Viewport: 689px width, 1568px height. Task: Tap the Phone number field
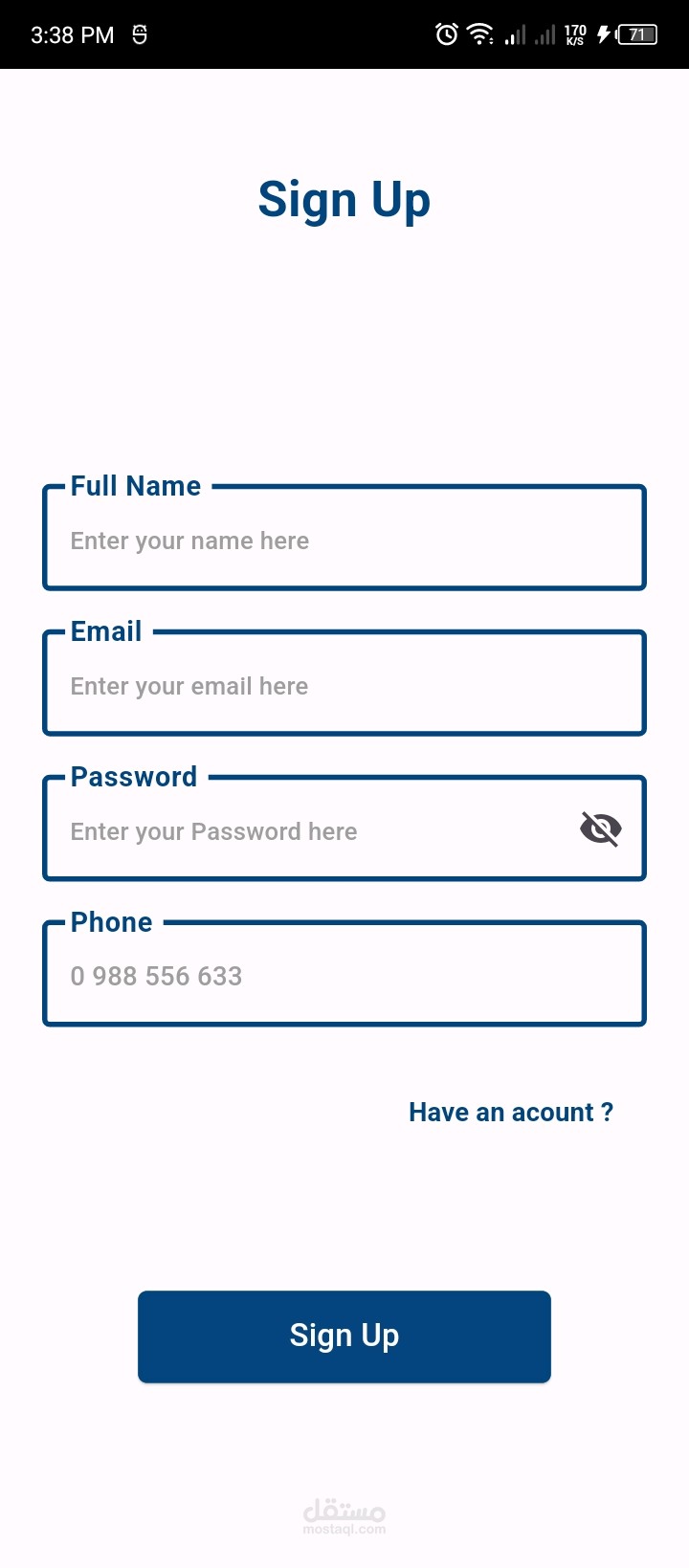pyautogui.click(x=344, y=974)
